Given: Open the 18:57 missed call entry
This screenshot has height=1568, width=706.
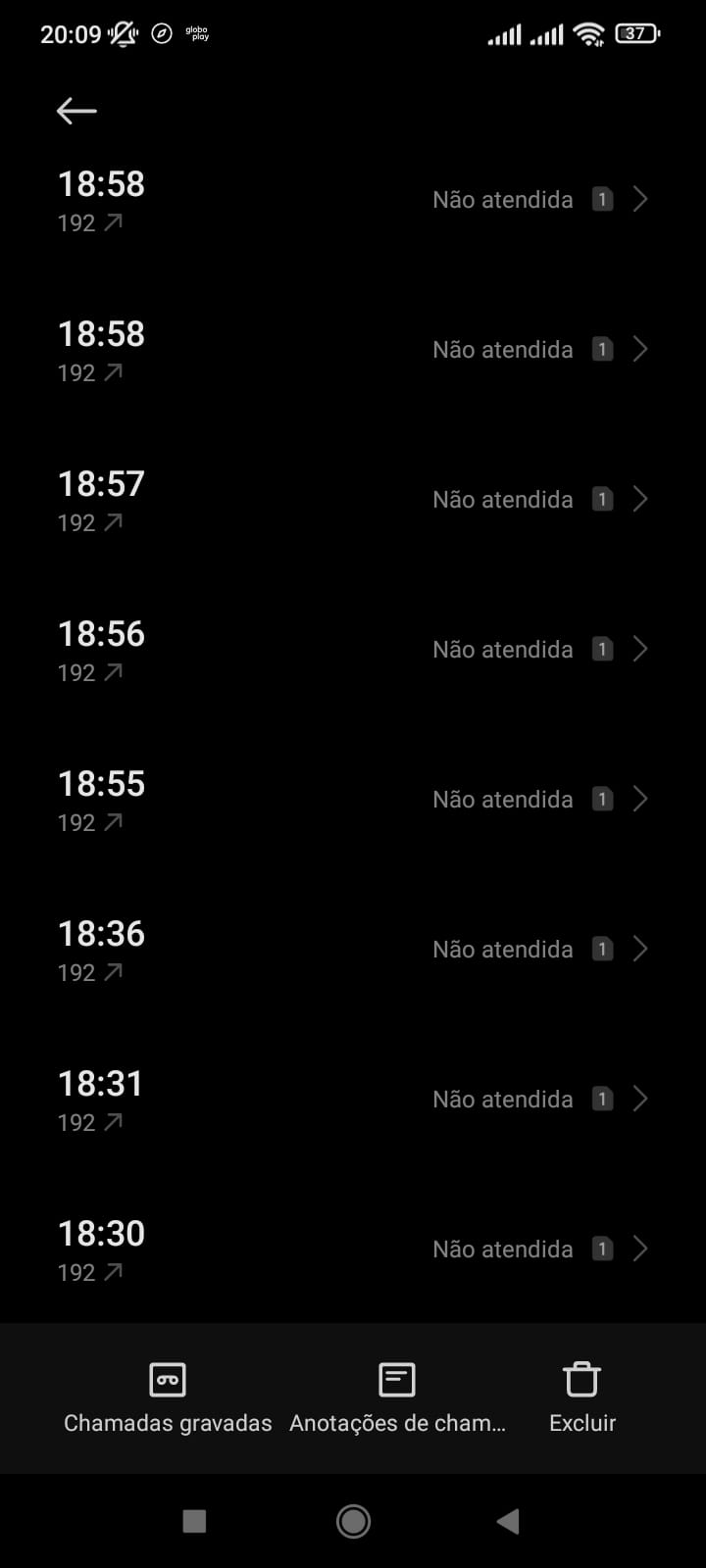Looking at the screenshot, I should pos(353,500).
